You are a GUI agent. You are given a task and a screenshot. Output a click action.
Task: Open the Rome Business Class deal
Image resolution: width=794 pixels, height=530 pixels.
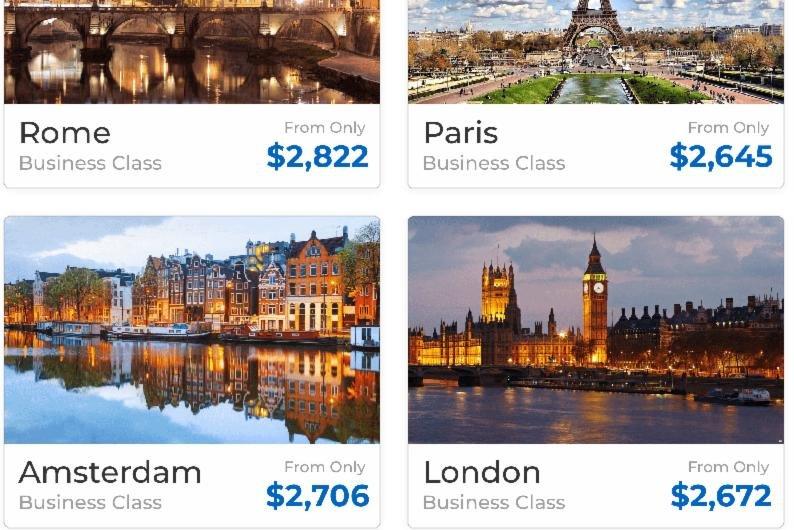[191, 145]
